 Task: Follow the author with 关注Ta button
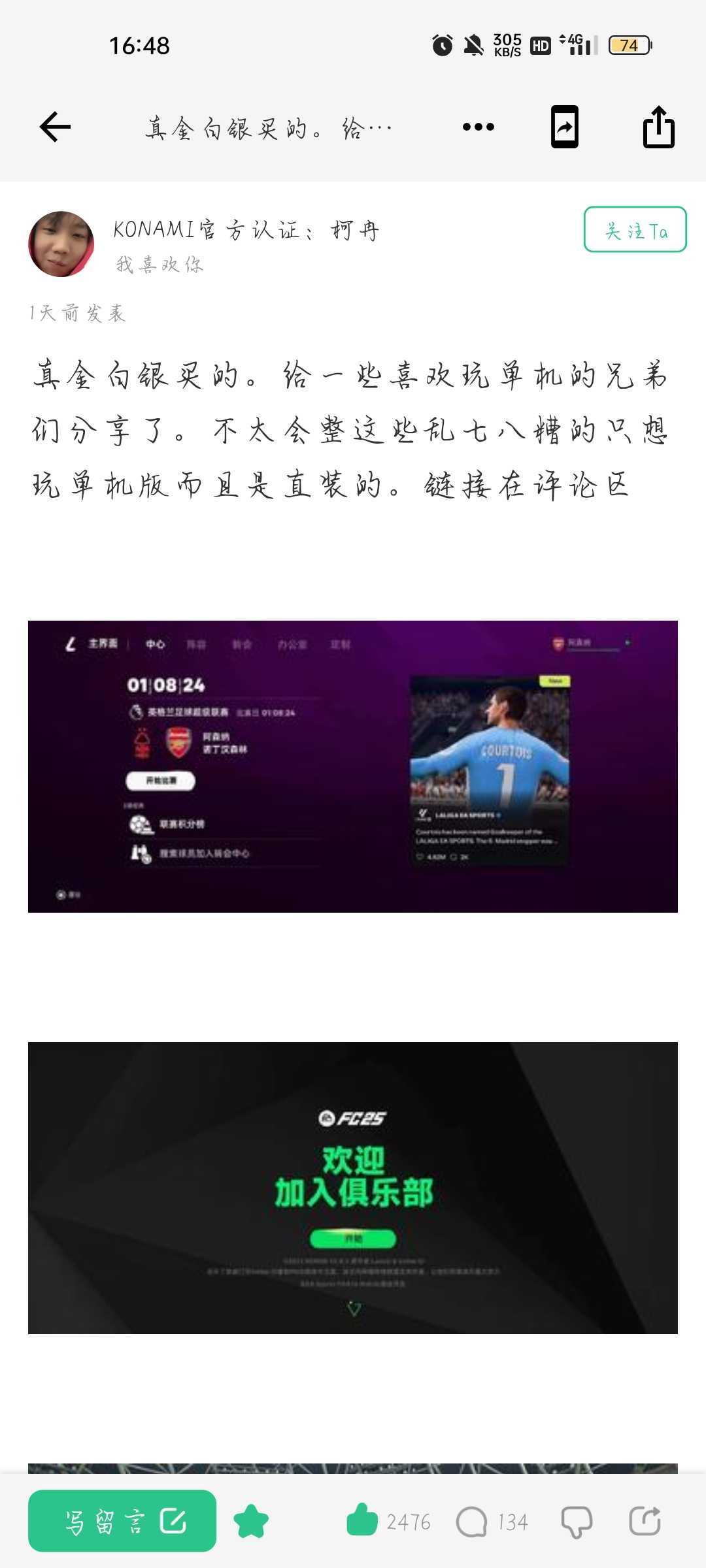[635, 230]
